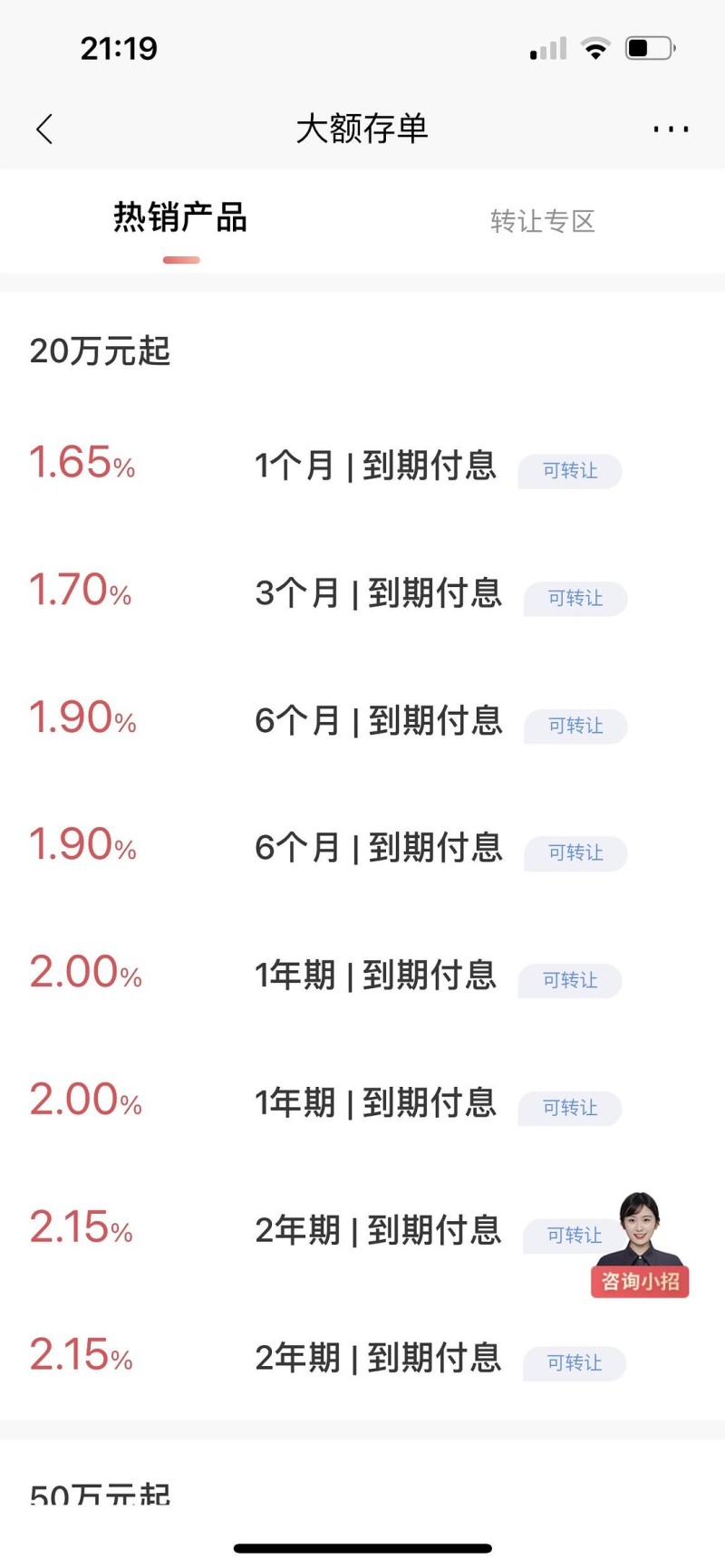
Task: Open the 咨询小招 assistant
Action: tap(640, 1245)
